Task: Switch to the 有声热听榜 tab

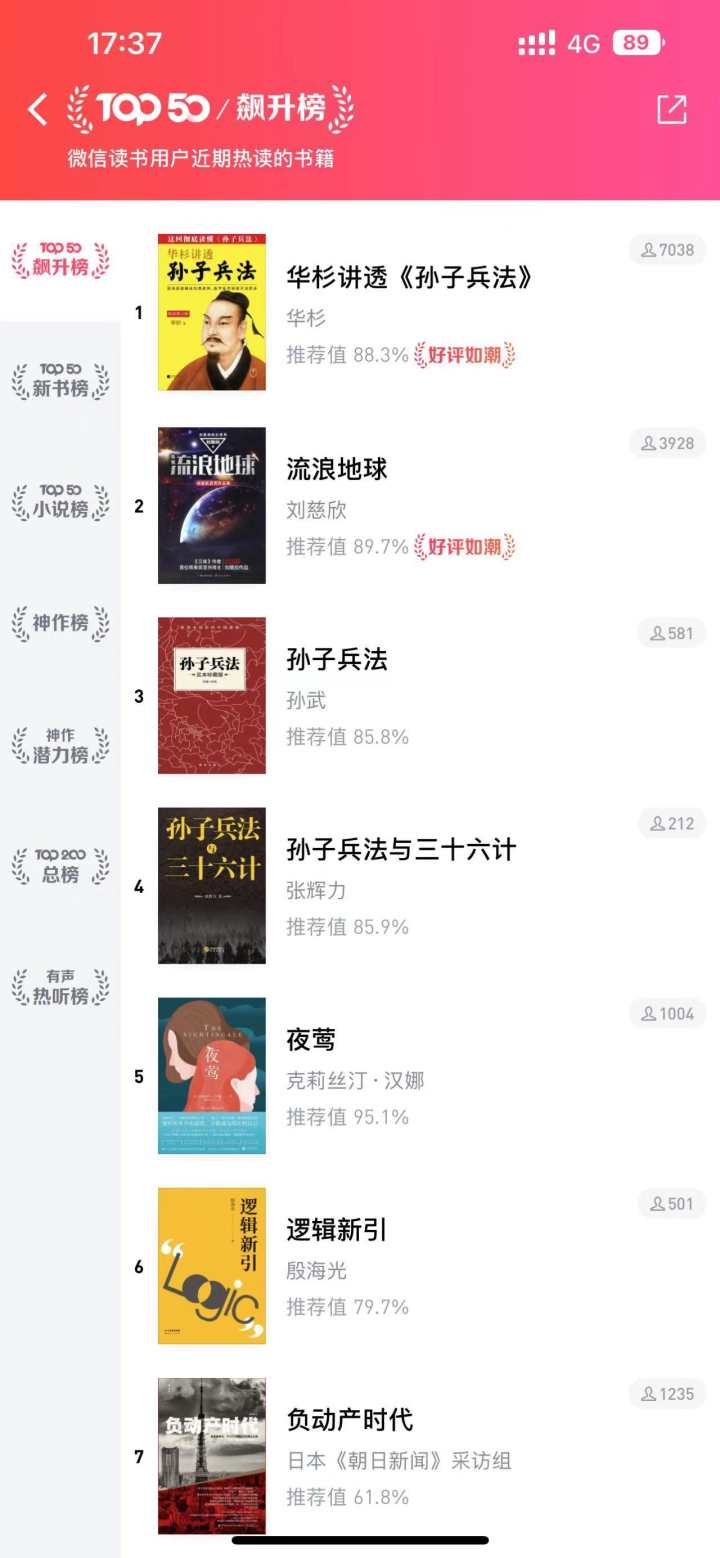Action: point(60,987)
